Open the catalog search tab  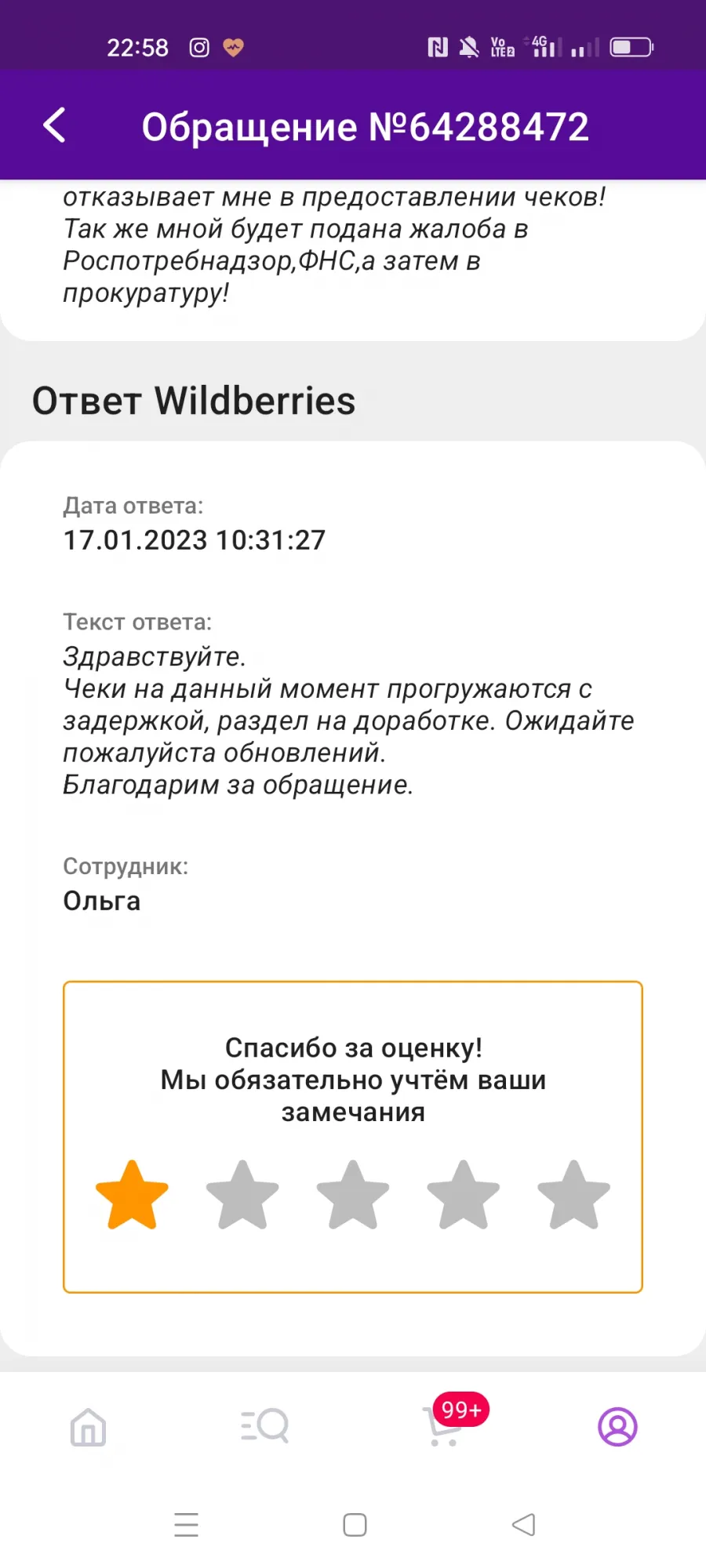click(264, 1426)
